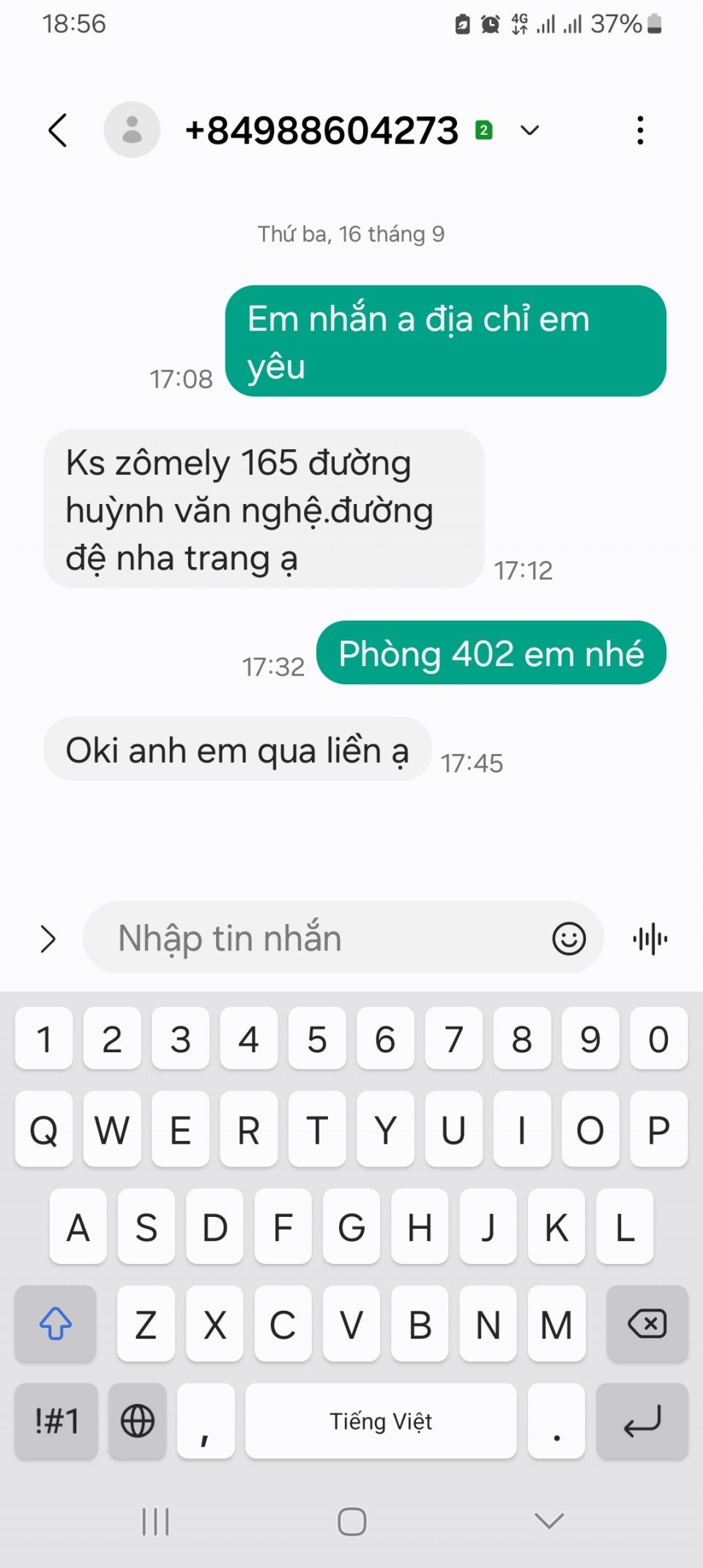Expand attachment options arrow

point(48,939)
